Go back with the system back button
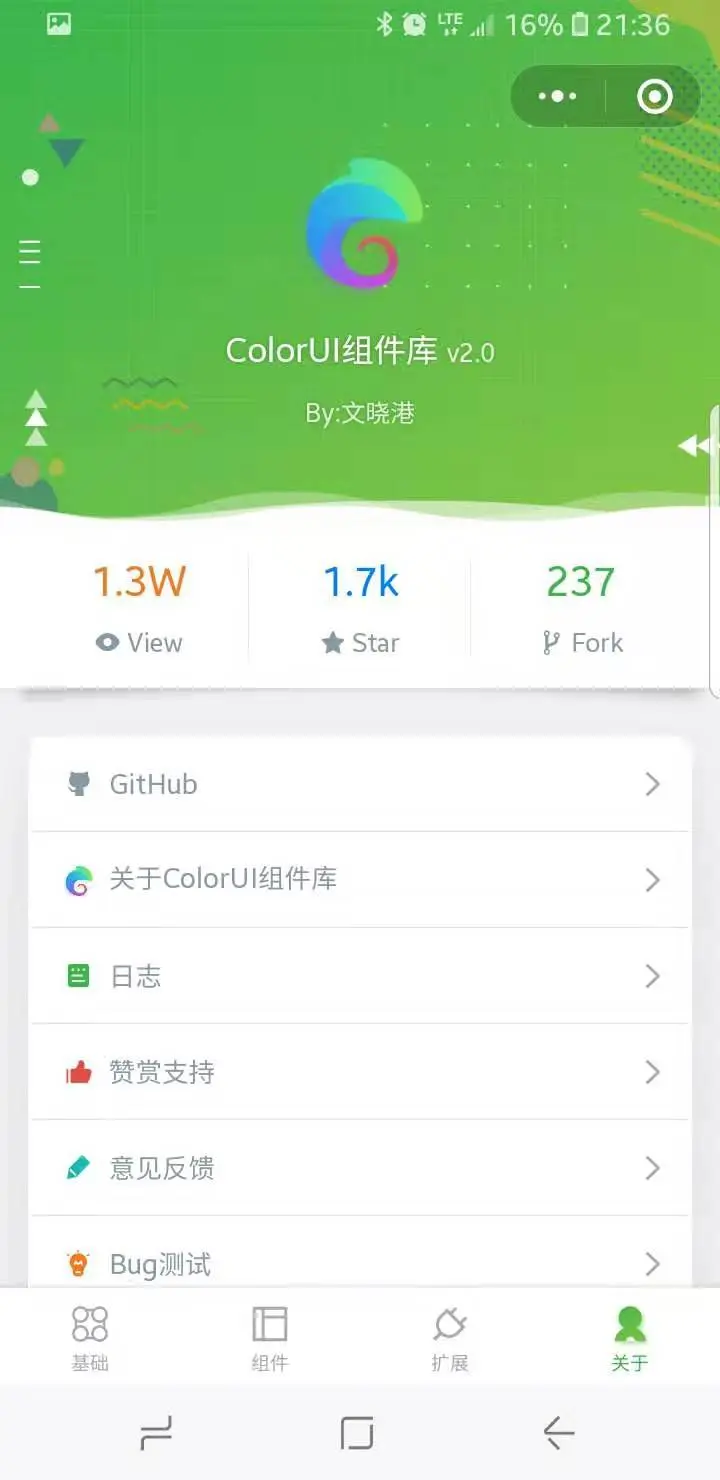 pos(558,1434)
